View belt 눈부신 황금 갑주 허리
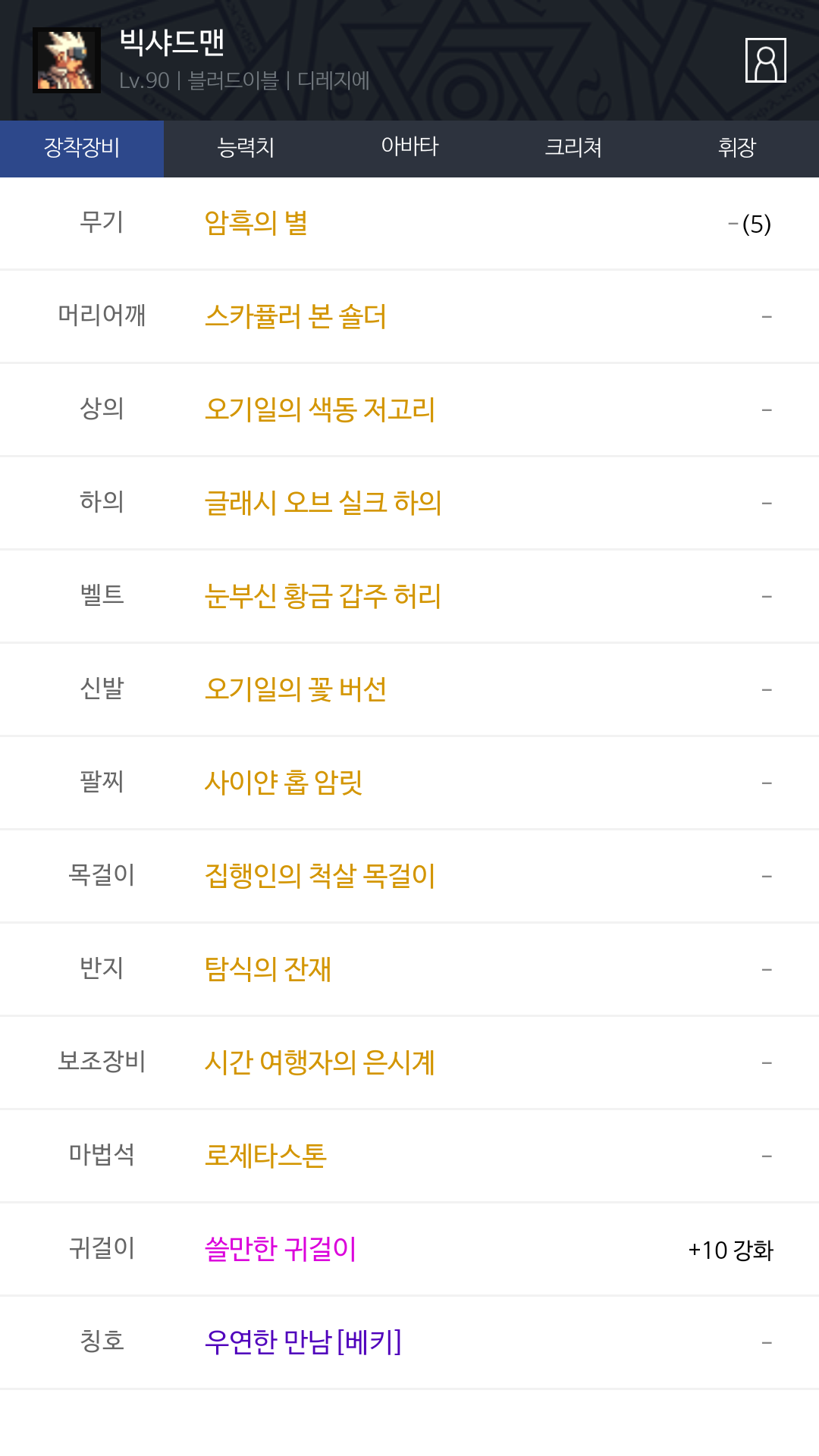 click(x=323, y=596)
